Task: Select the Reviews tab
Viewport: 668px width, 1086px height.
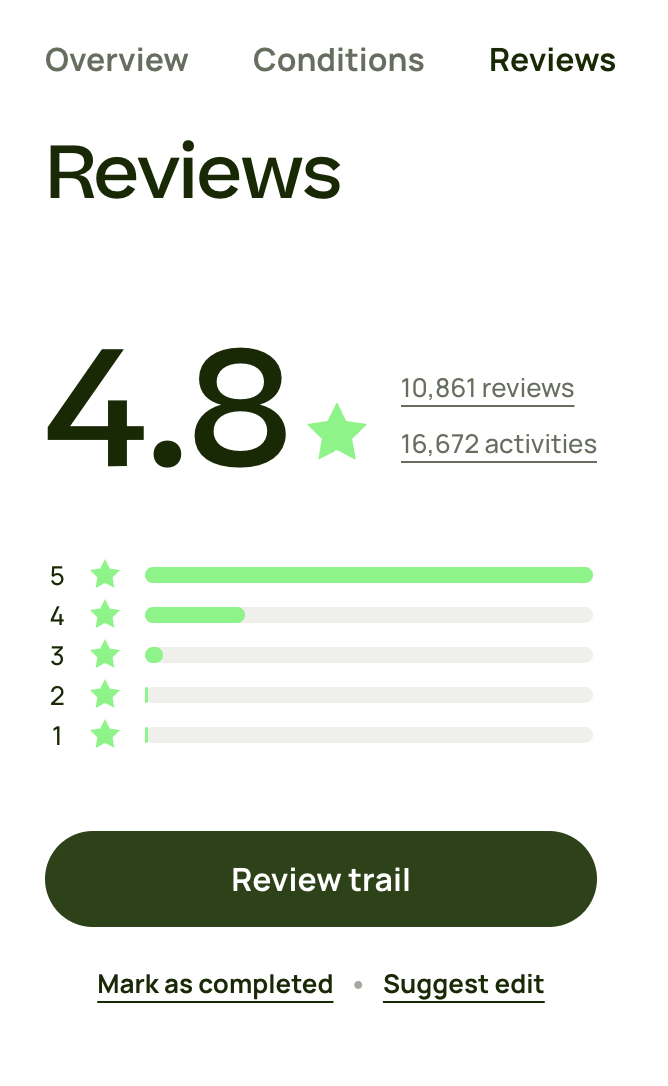Action: pyautogui.click(x=552, y=60)
